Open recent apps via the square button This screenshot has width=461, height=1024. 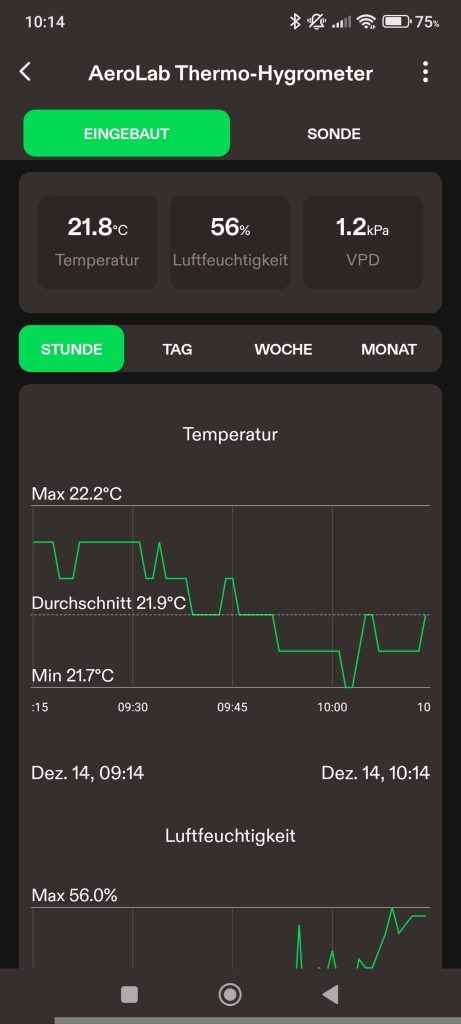click(x=129, y=995)
